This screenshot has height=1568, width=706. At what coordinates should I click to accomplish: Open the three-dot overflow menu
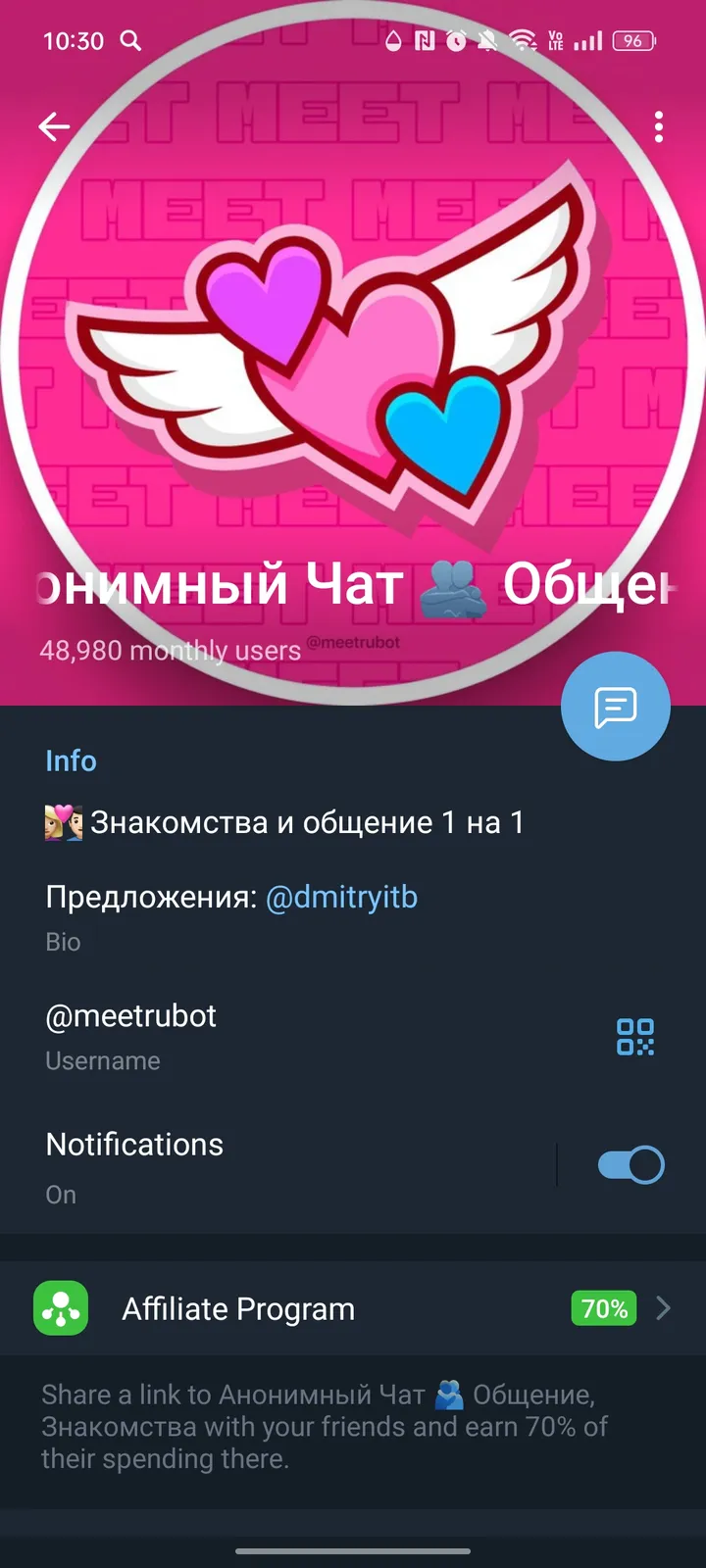tap(658, 127)
